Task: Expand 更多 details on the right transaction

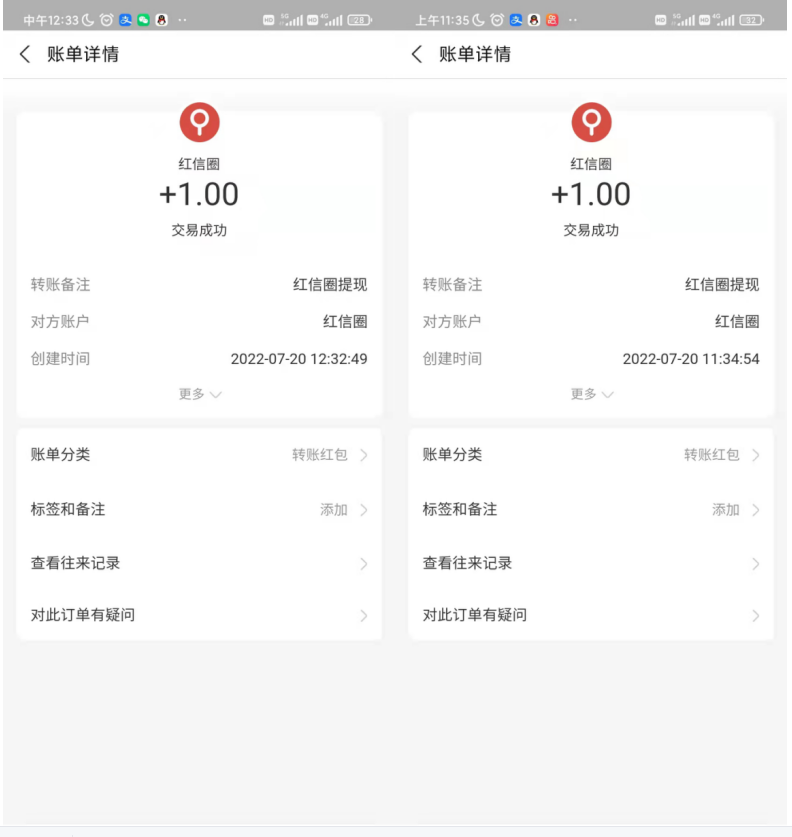Action: coord(590,394)
